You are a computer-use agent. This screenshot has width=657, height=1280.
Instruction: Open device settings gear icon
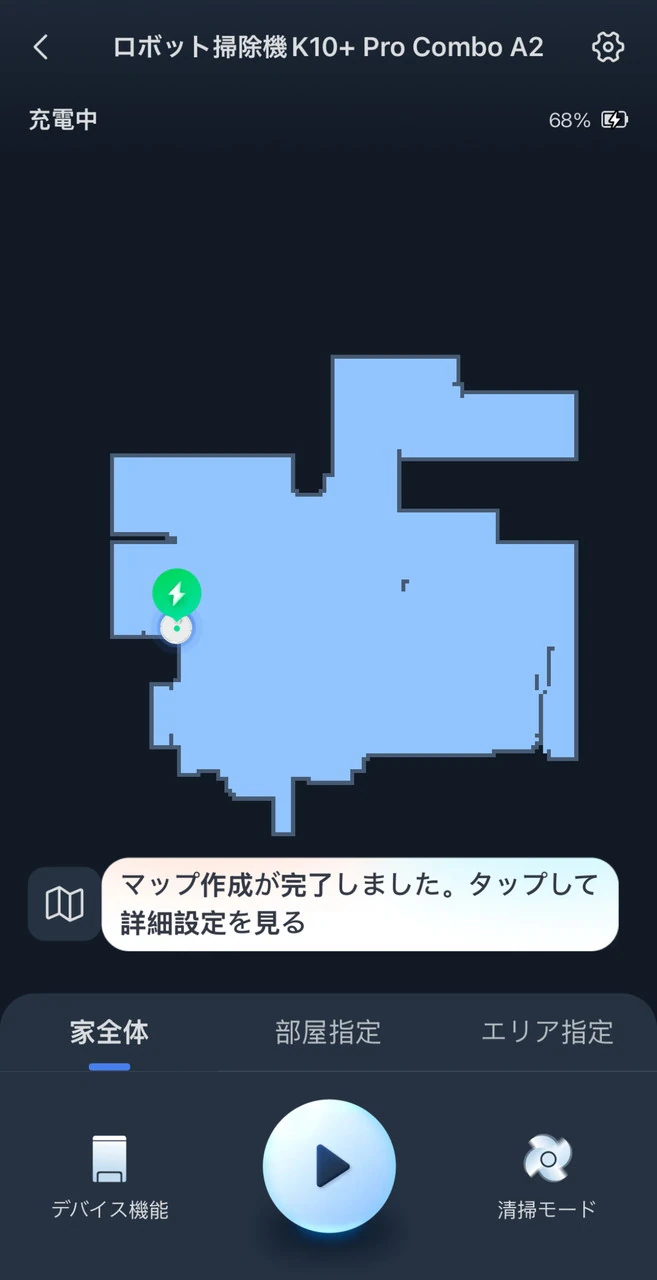coord(608,47)
